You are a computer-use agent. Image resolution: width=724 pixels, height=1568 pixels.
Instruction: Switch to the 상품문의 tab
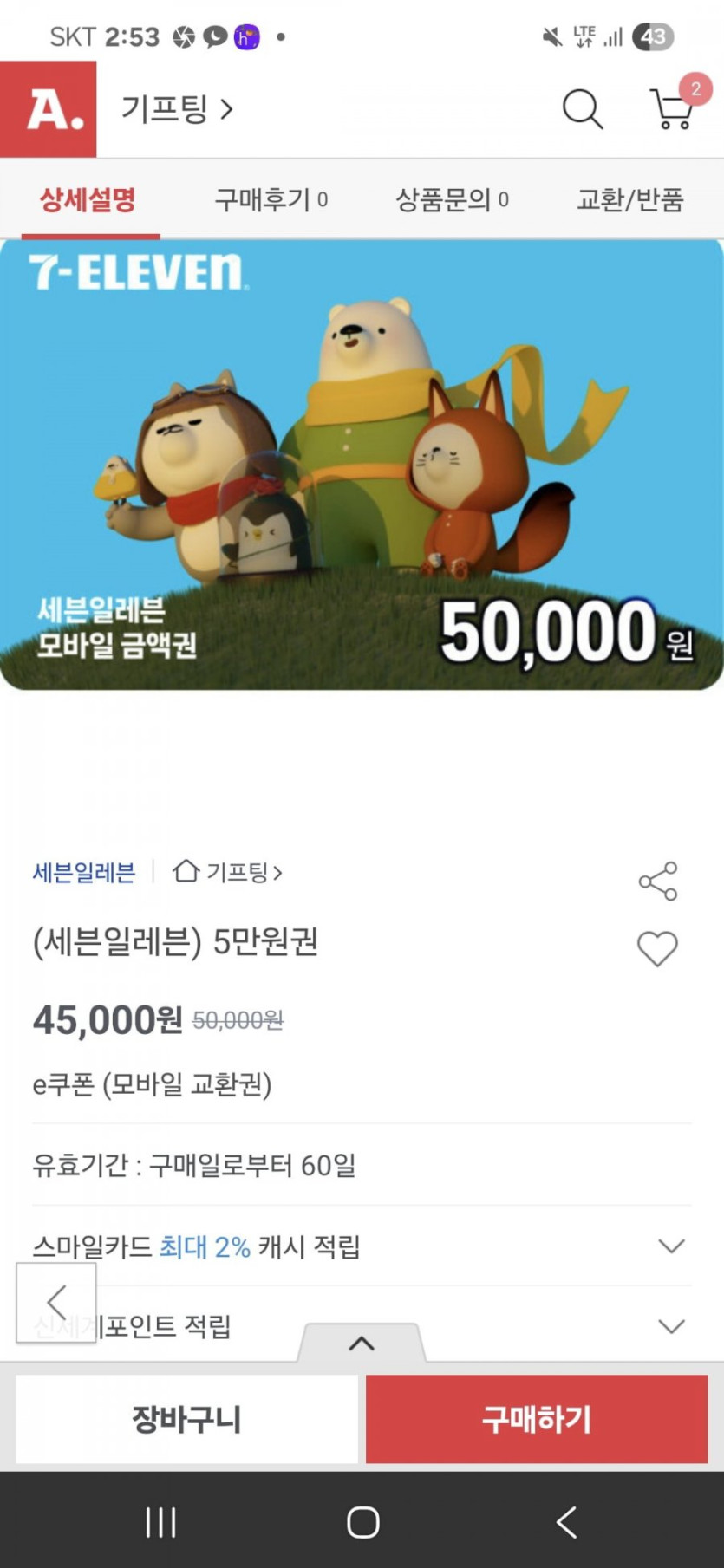pyautogui.click(x=452, y=200)
